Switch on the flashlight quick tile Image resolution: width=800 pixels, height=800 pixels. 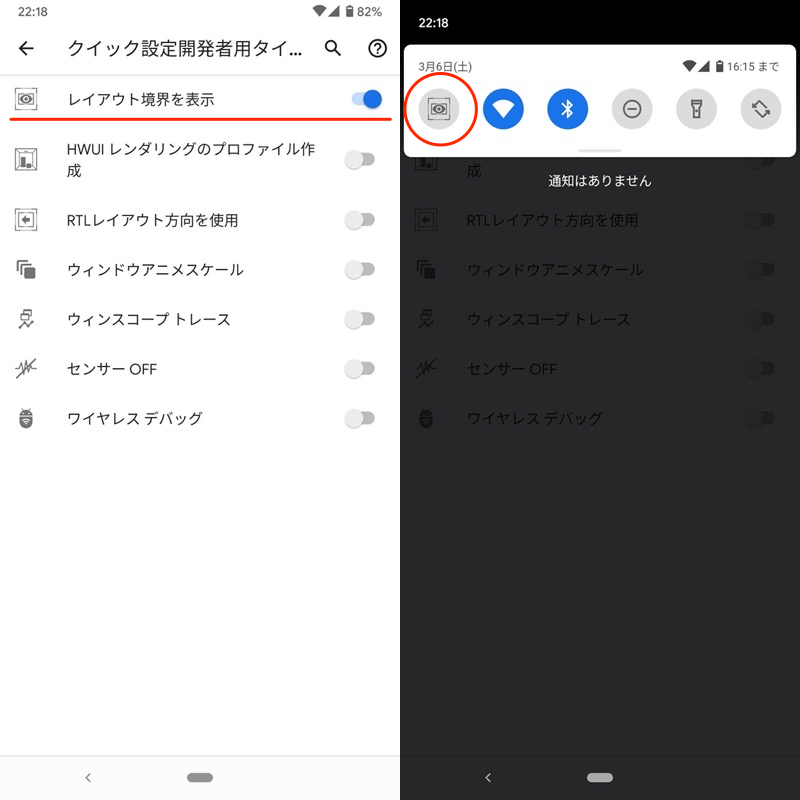coord(696,108)
